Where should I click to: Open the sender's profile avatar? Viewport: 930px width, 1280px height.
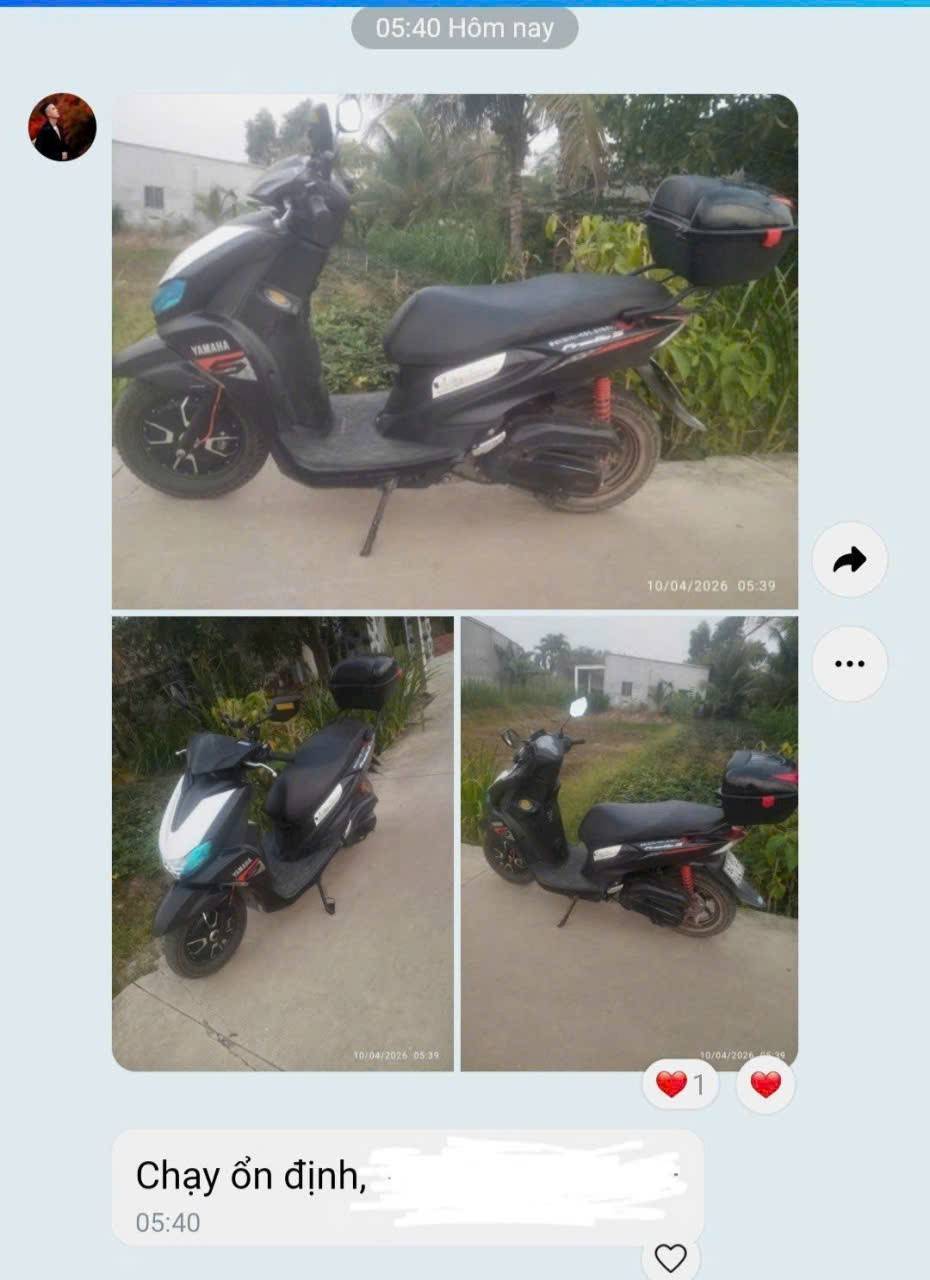pos(62,127)
